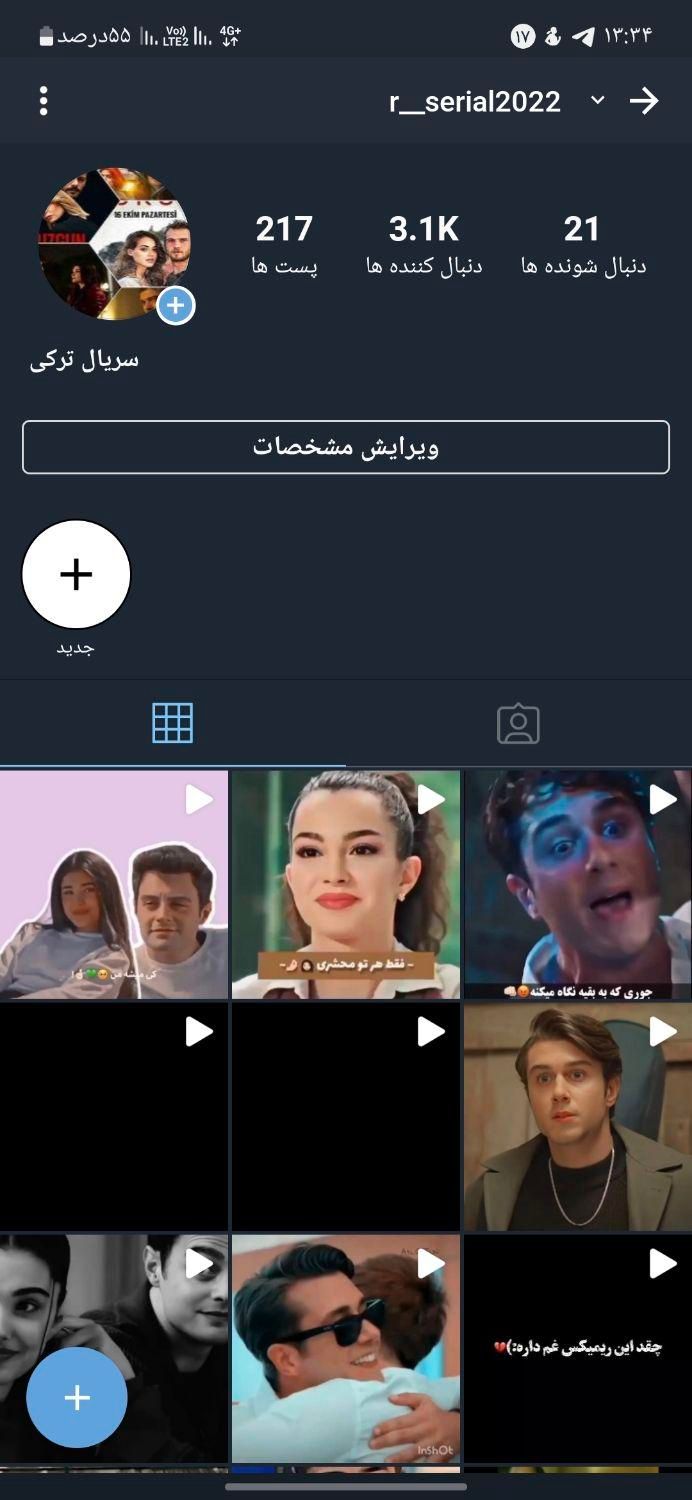Screen dimensions: 692x1500
Task: Open the video captioned جوری که به بقیه نگاه میکنه
Action: 577,885
